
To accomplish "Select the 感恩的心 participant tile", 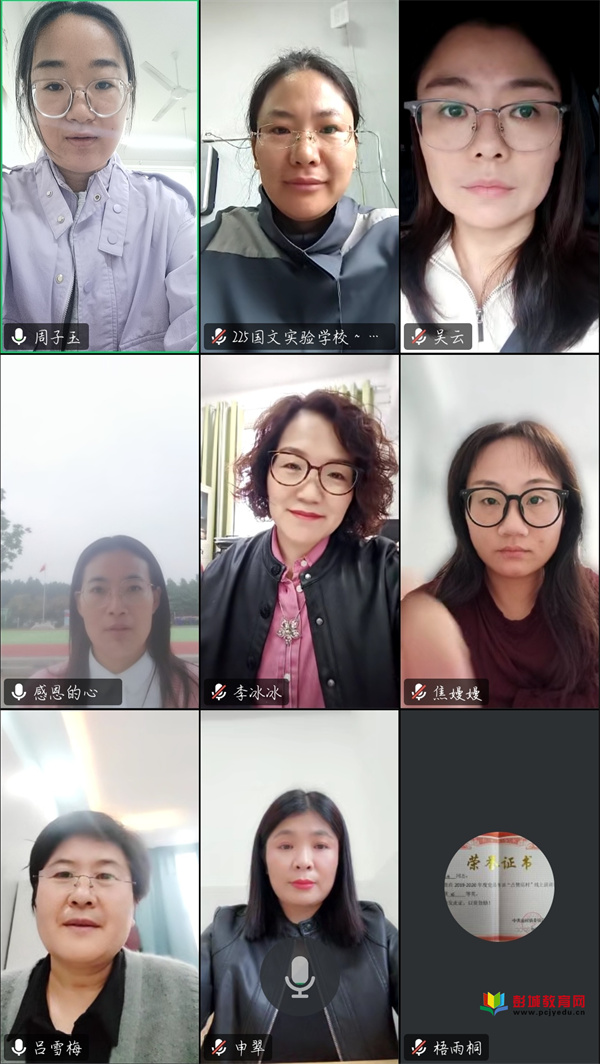I will point(100,530).
